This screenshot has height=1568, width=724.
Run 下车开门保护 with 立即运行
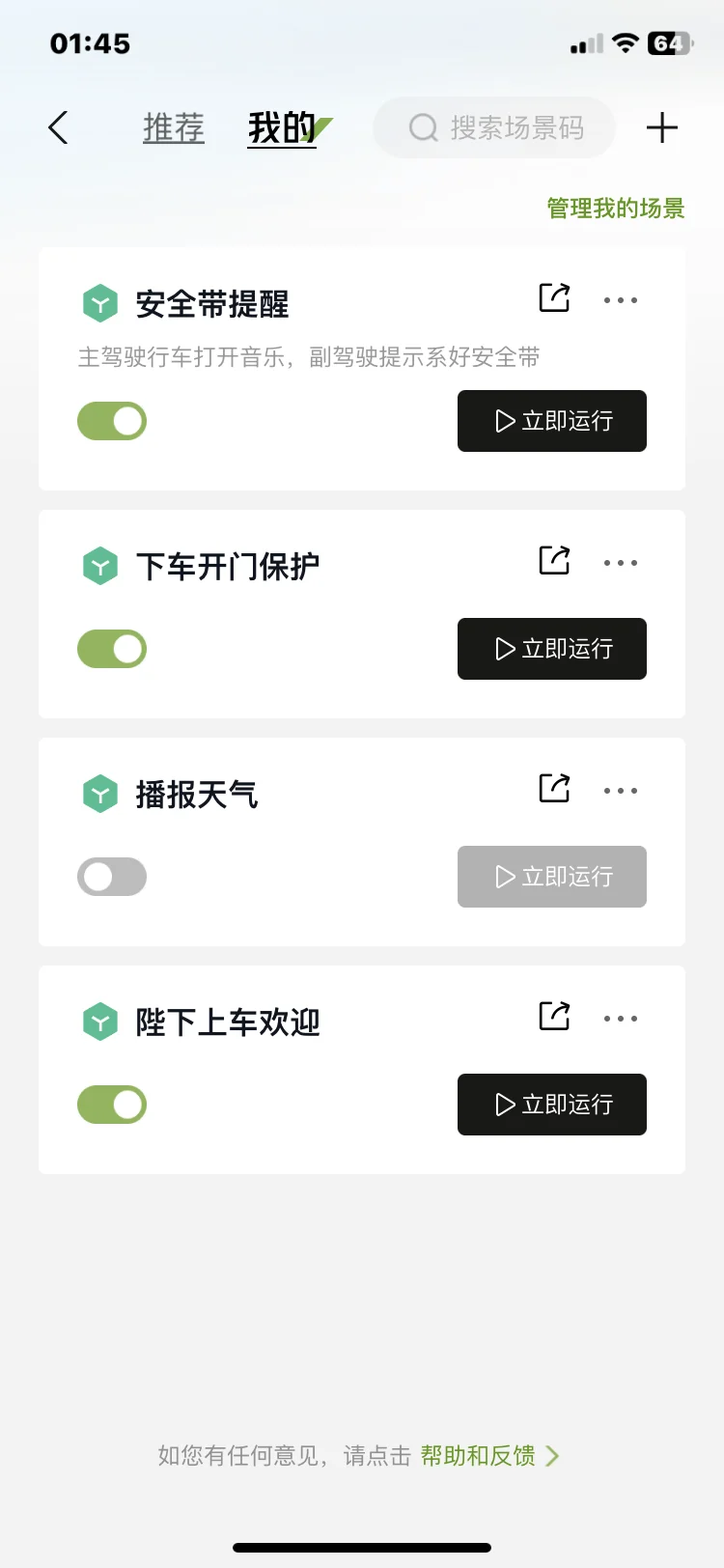point(552,649)
